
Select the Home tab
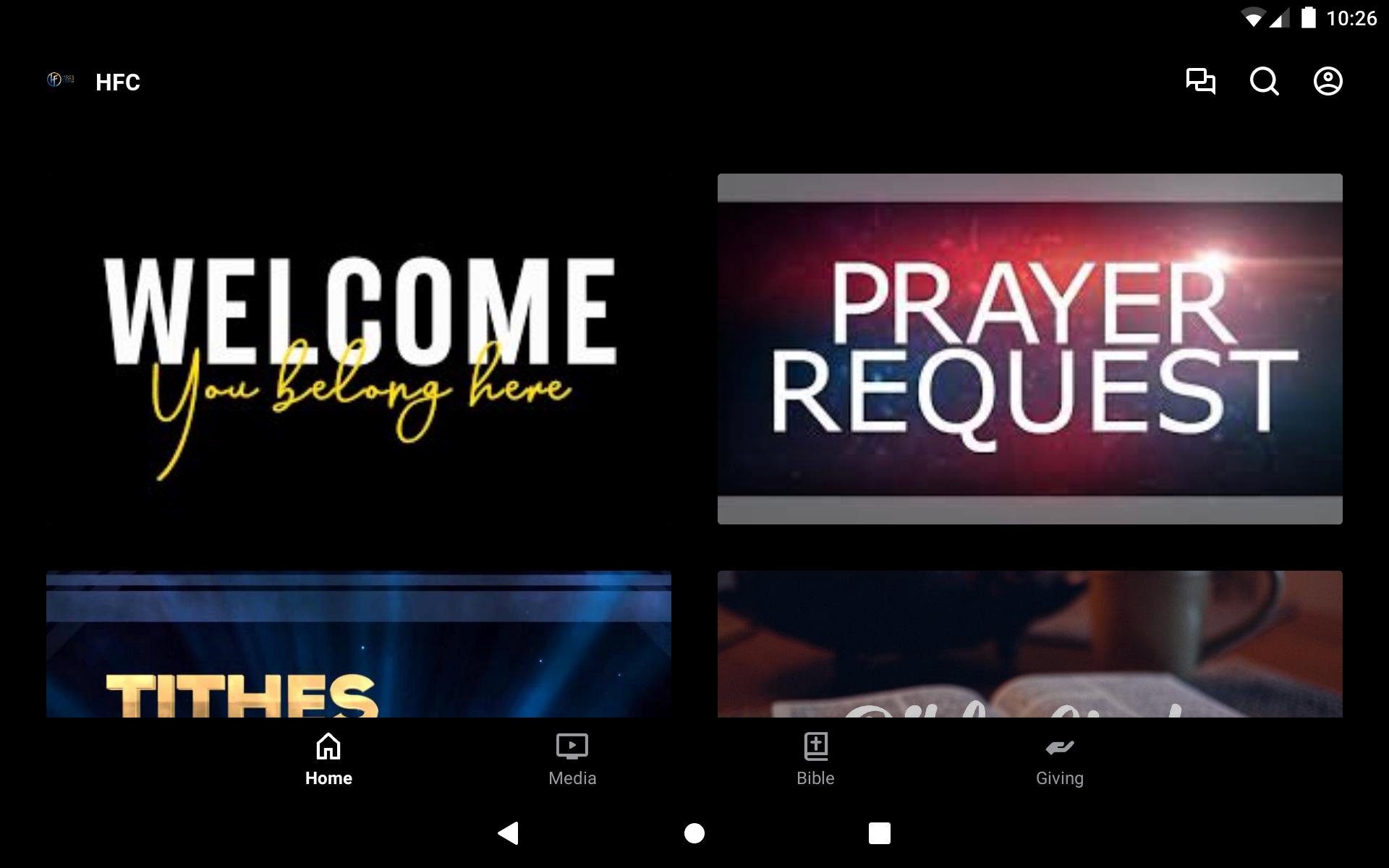coord(328,759)
